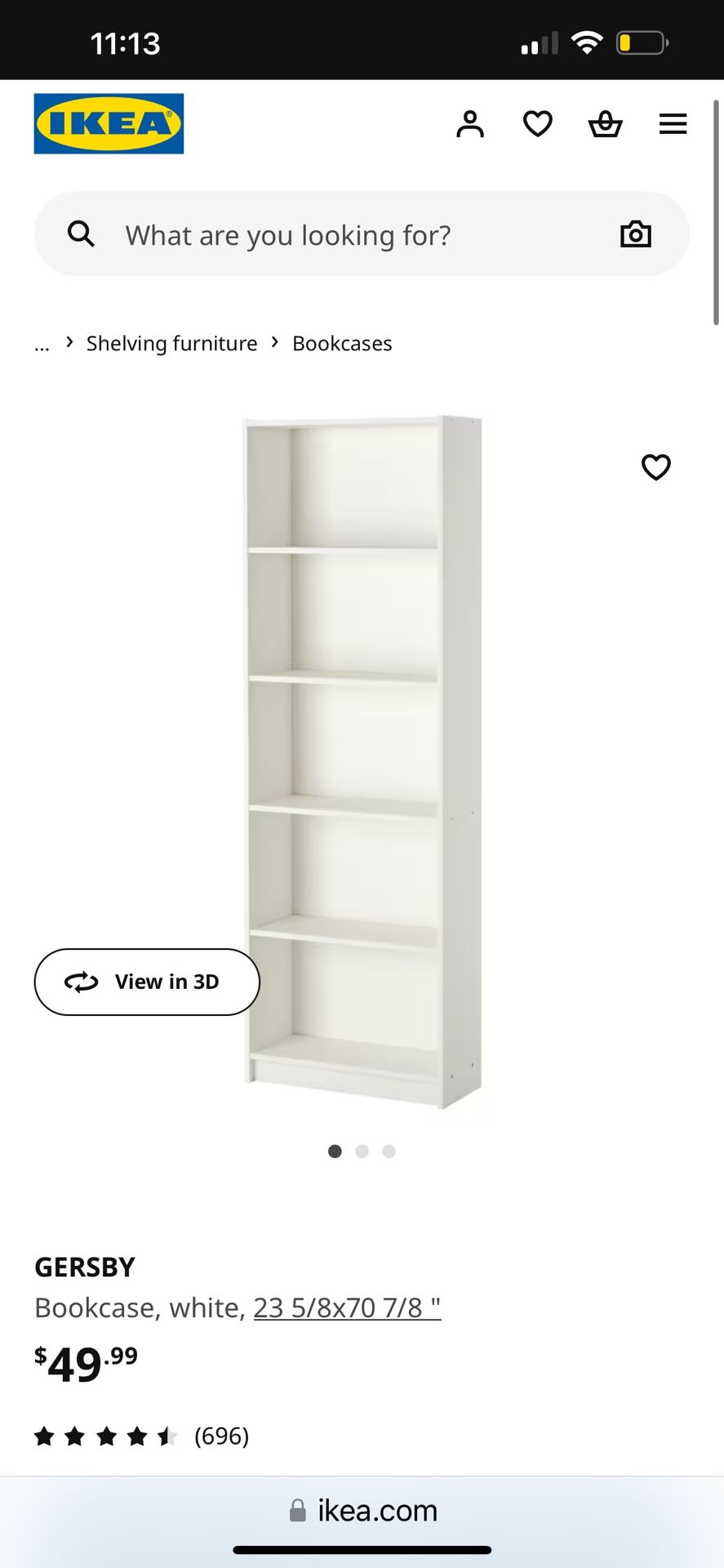This screenshot has width=724, height=1568.
Task: Select the second carousel dot
Action: coord(362,1151)
